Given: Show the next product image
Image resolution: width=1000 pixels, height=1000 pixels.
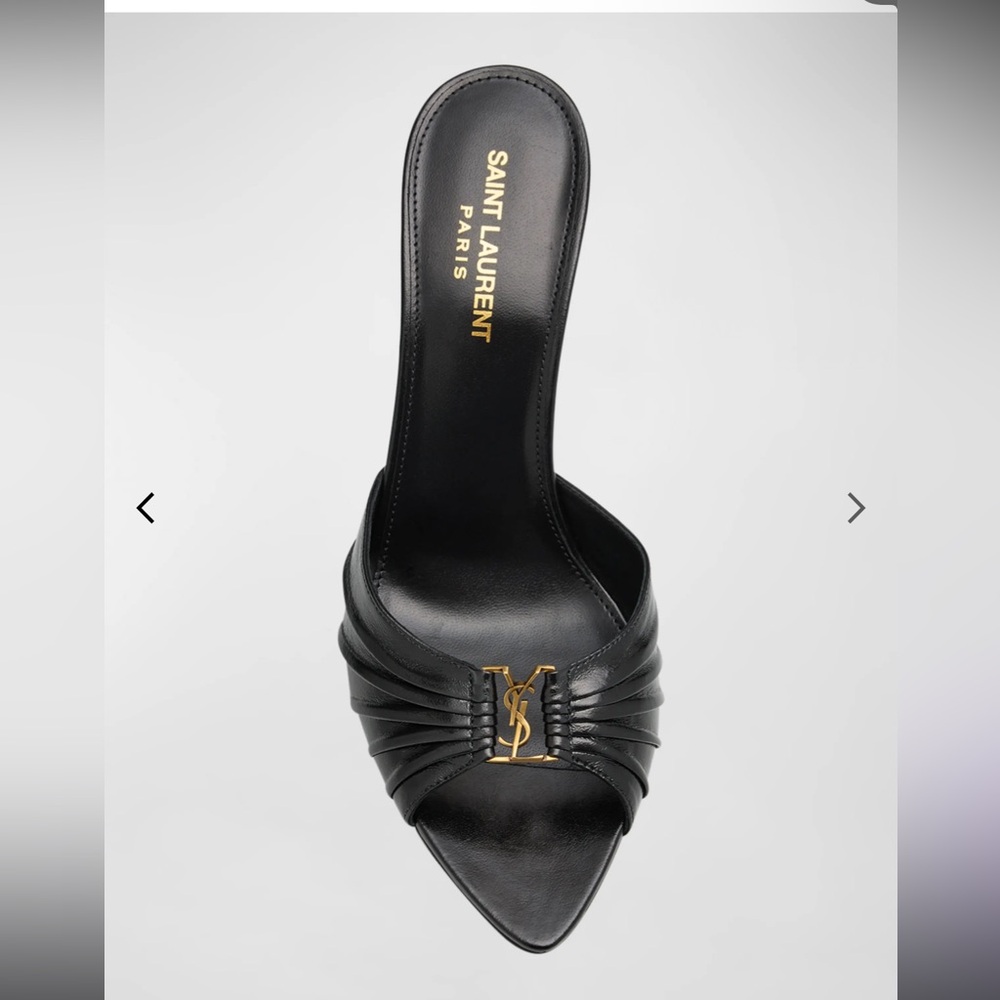Looking at the screenshot, I should pos(856,508).
